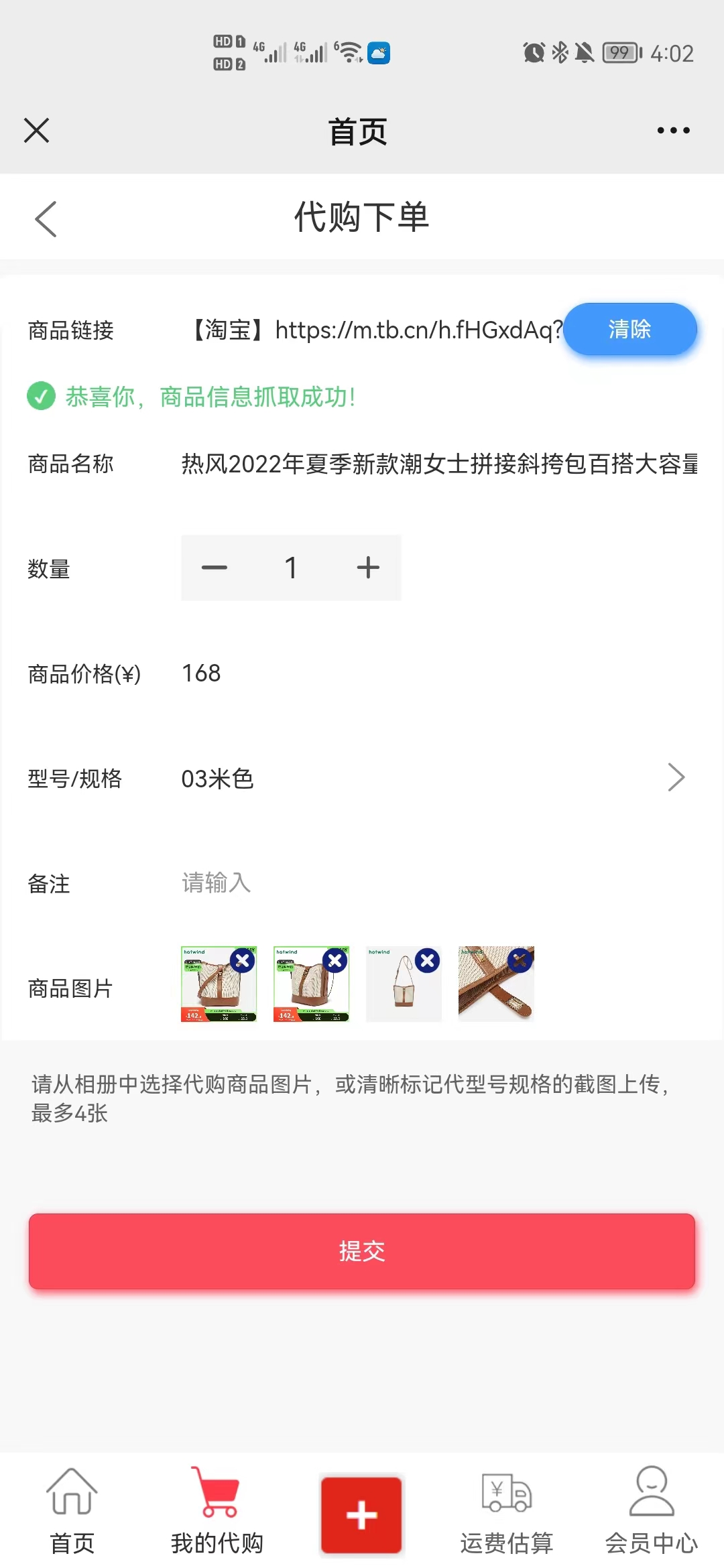The width and height of the screenshot is (724, 1568).
Task: Go back from the 代购下单 page
Action: coord(46,218)
